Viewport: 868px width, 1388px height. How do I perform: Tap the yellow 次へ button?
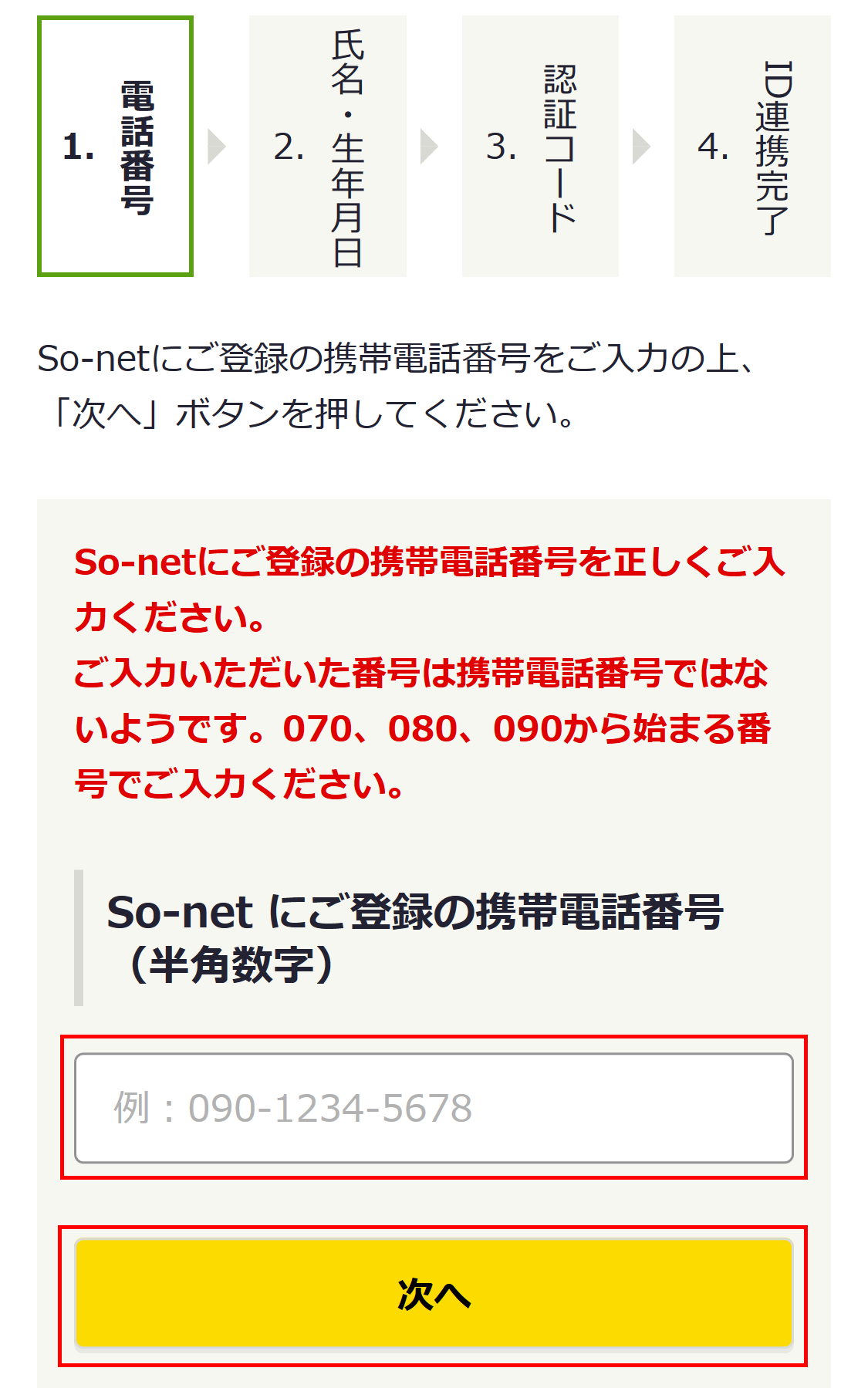434,1294
